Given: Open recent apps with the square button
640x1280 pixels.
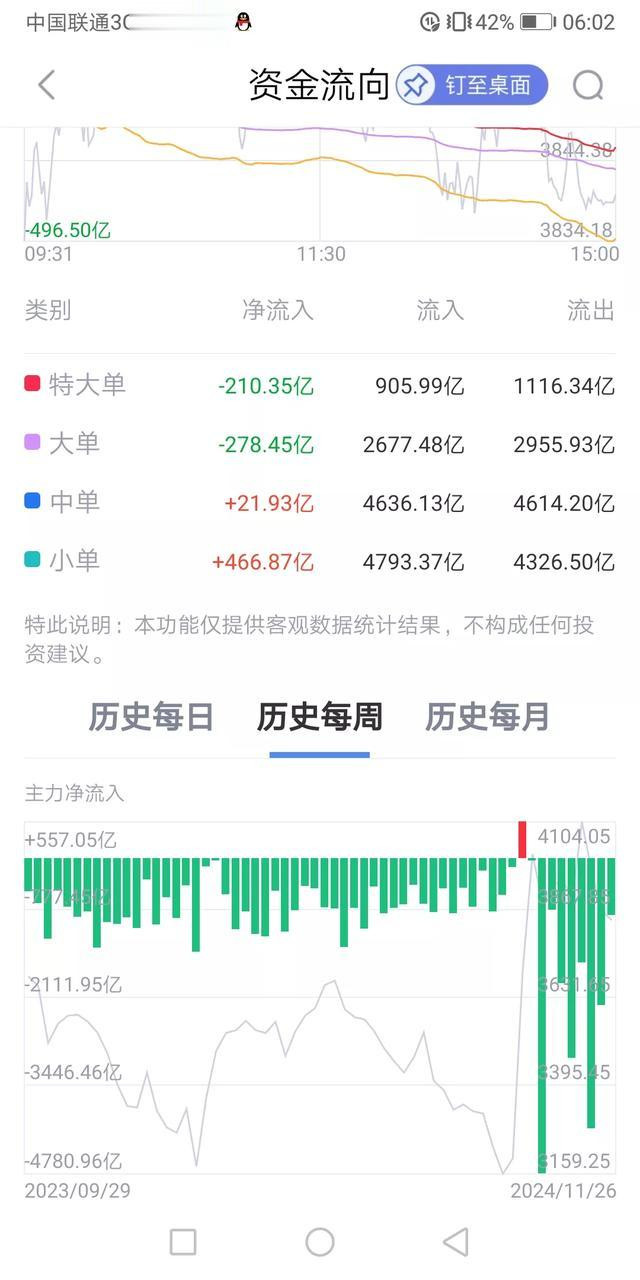Looking at the screenshot, I should [x=183, y=1242].
